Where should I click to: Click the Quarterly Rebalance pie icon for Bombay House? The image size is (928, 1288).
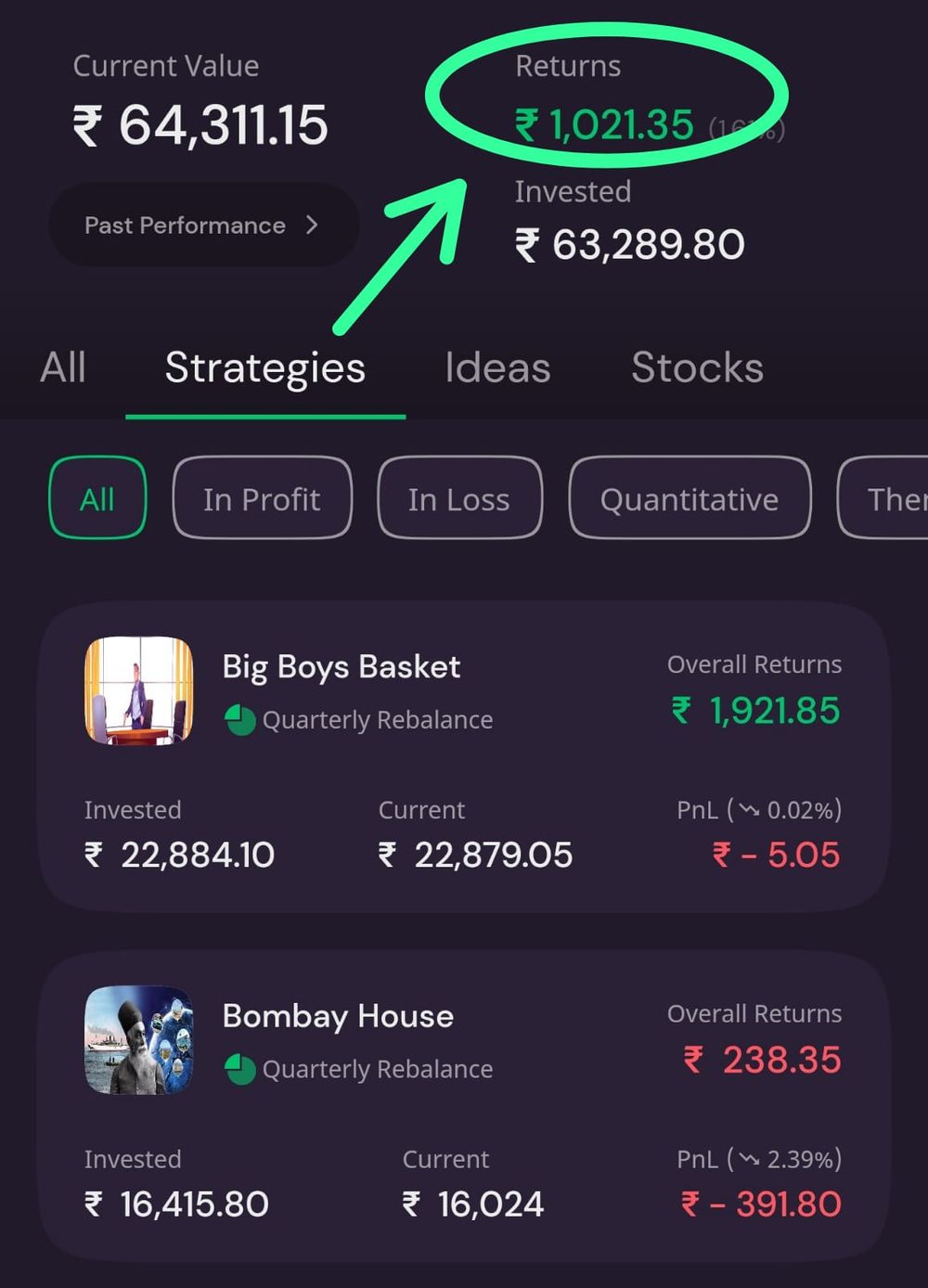(242, 1068)
